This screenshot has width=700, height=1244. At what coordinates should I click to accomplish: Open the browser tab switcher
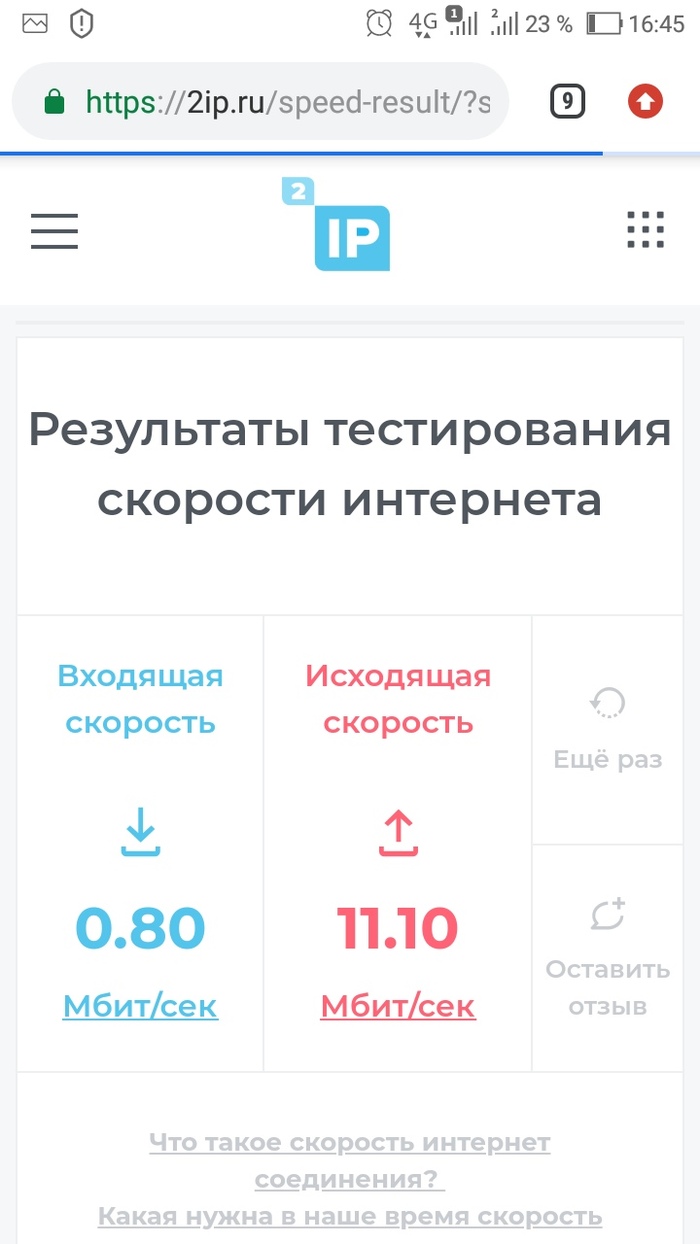point(567,101)
